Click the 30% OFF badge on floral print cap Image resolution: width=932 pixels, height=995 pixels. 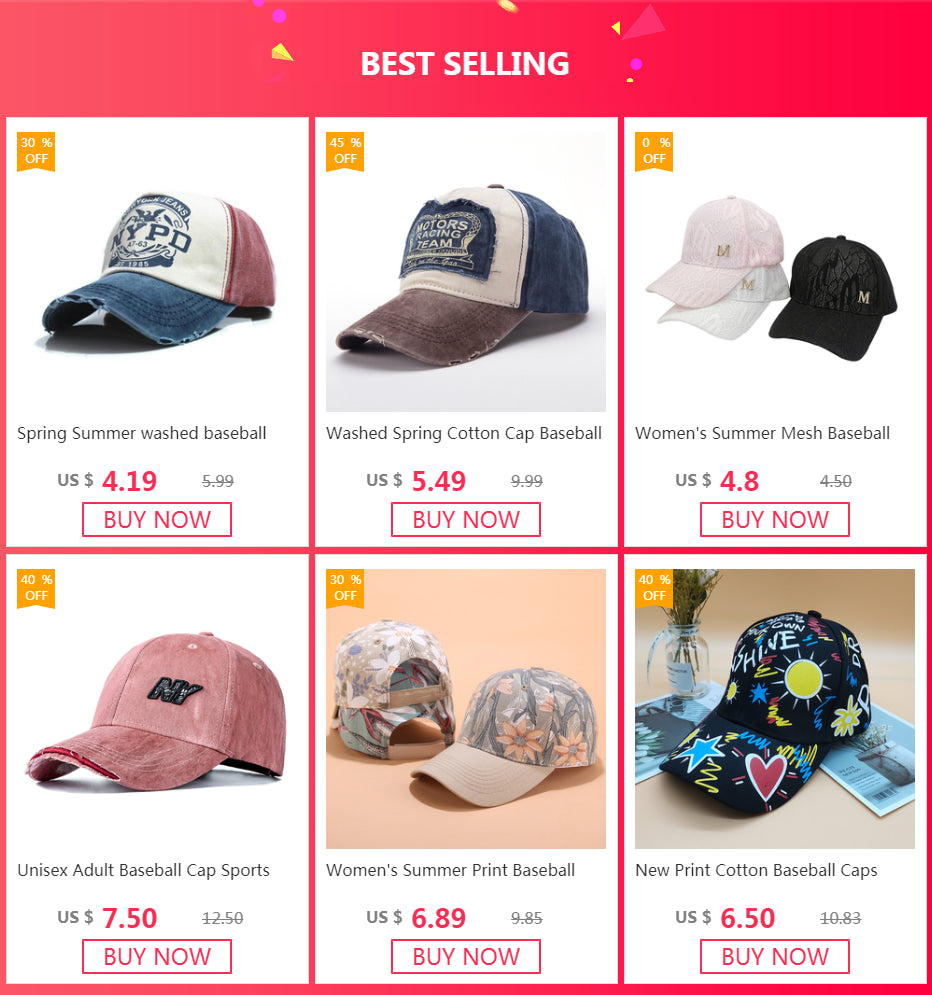coord(345,588)
